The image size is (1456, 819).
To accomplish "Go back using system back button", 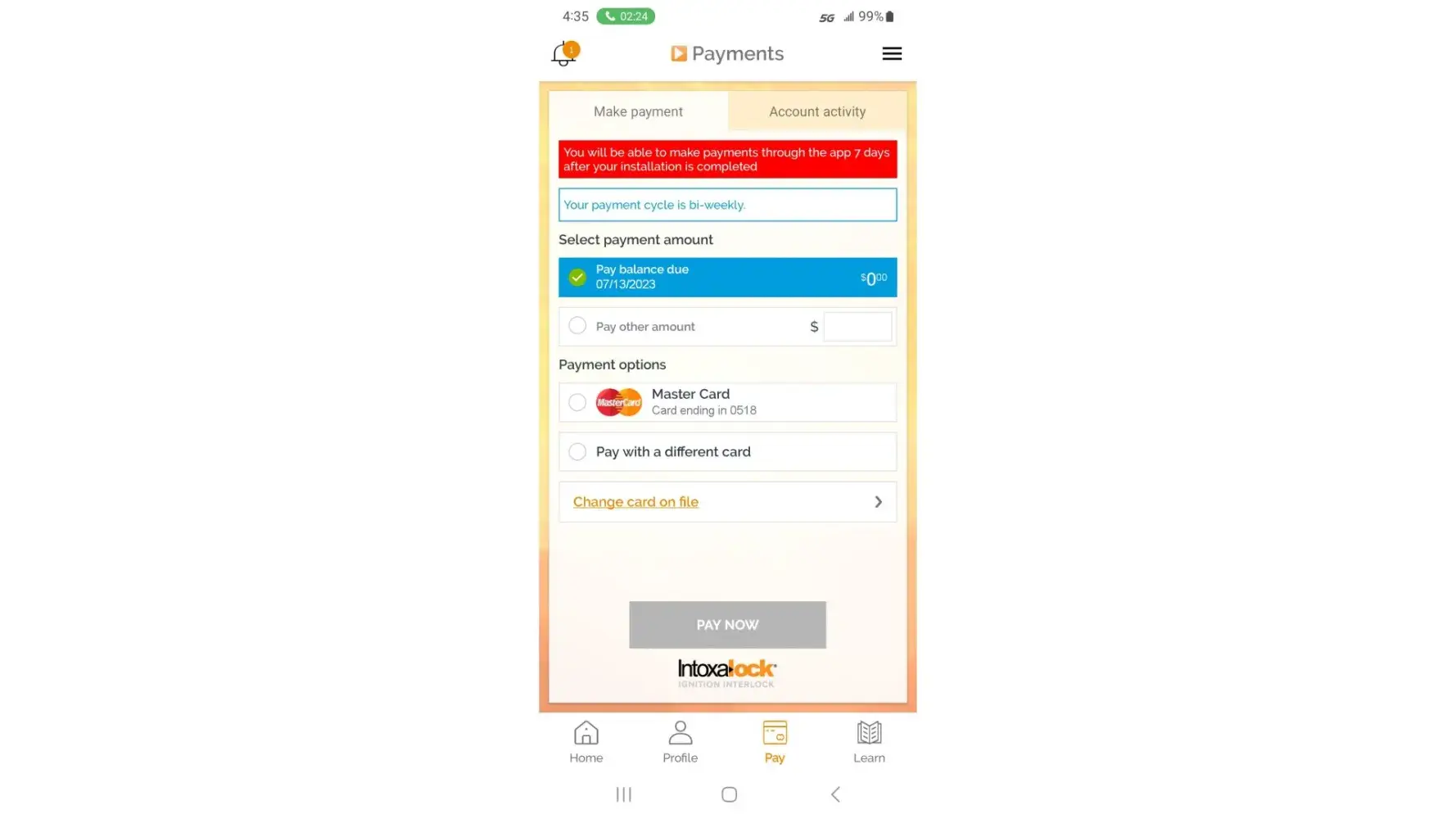I will [835, 794].
